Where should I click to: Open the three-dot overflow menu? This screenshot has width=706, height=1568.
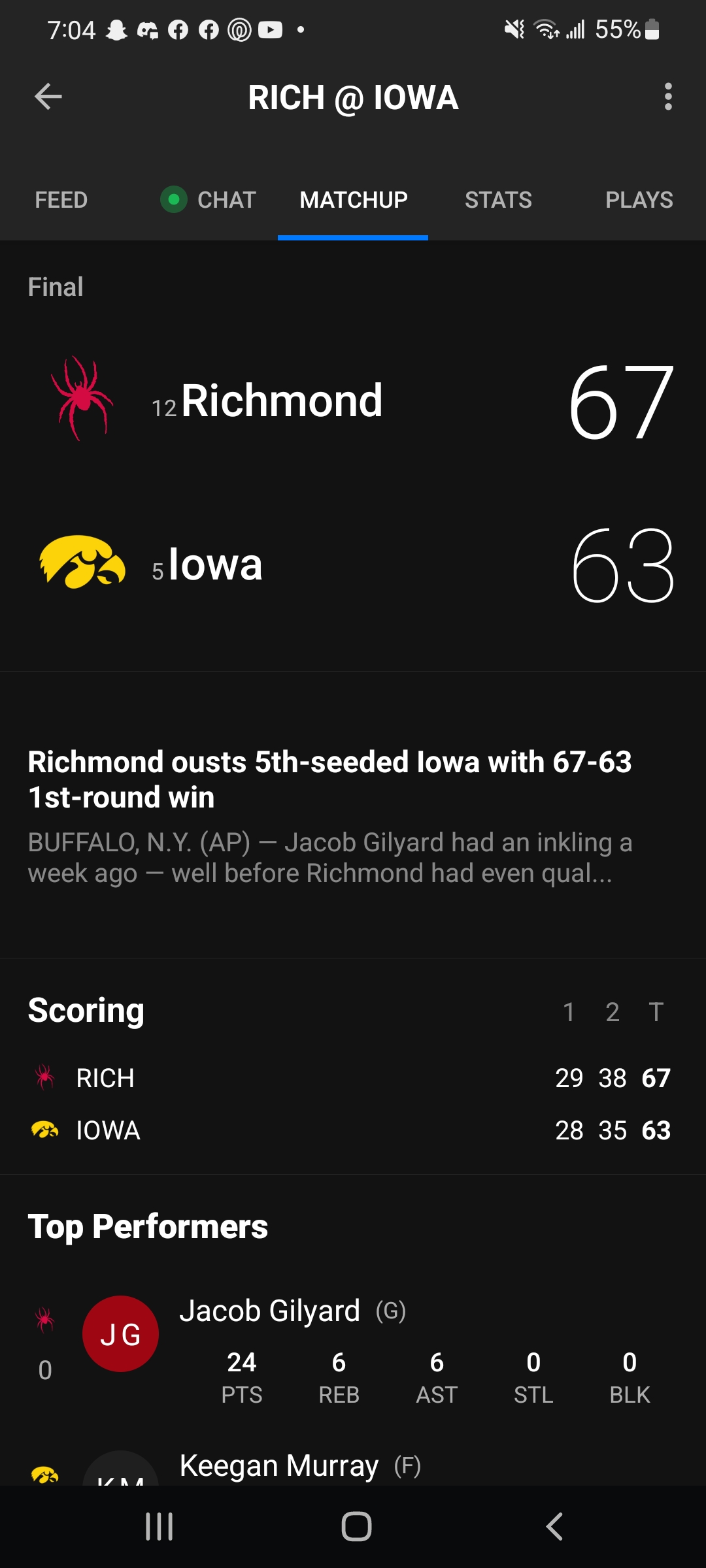[667, 97]
